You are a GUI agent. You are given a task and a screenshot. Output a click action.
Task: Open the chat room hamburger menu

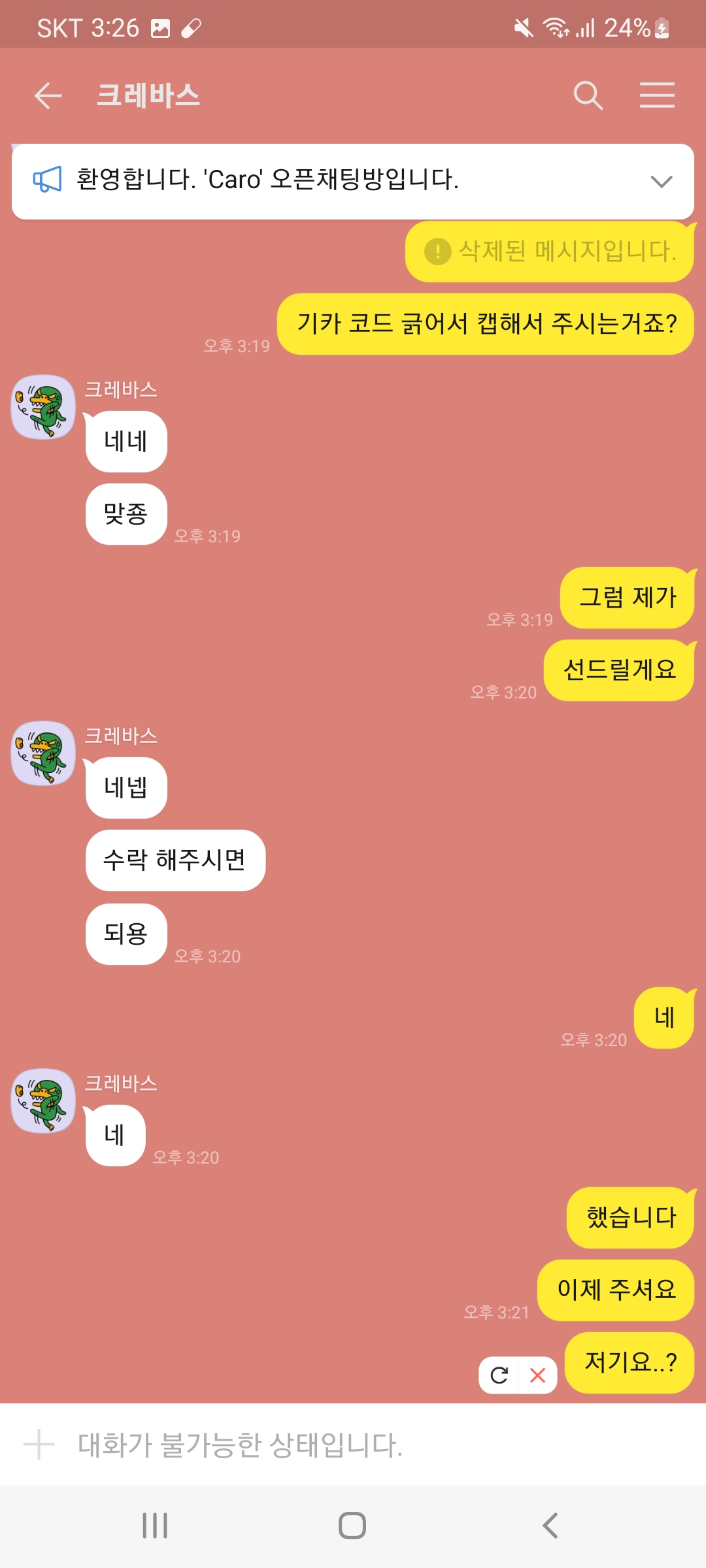coord(657,95)
